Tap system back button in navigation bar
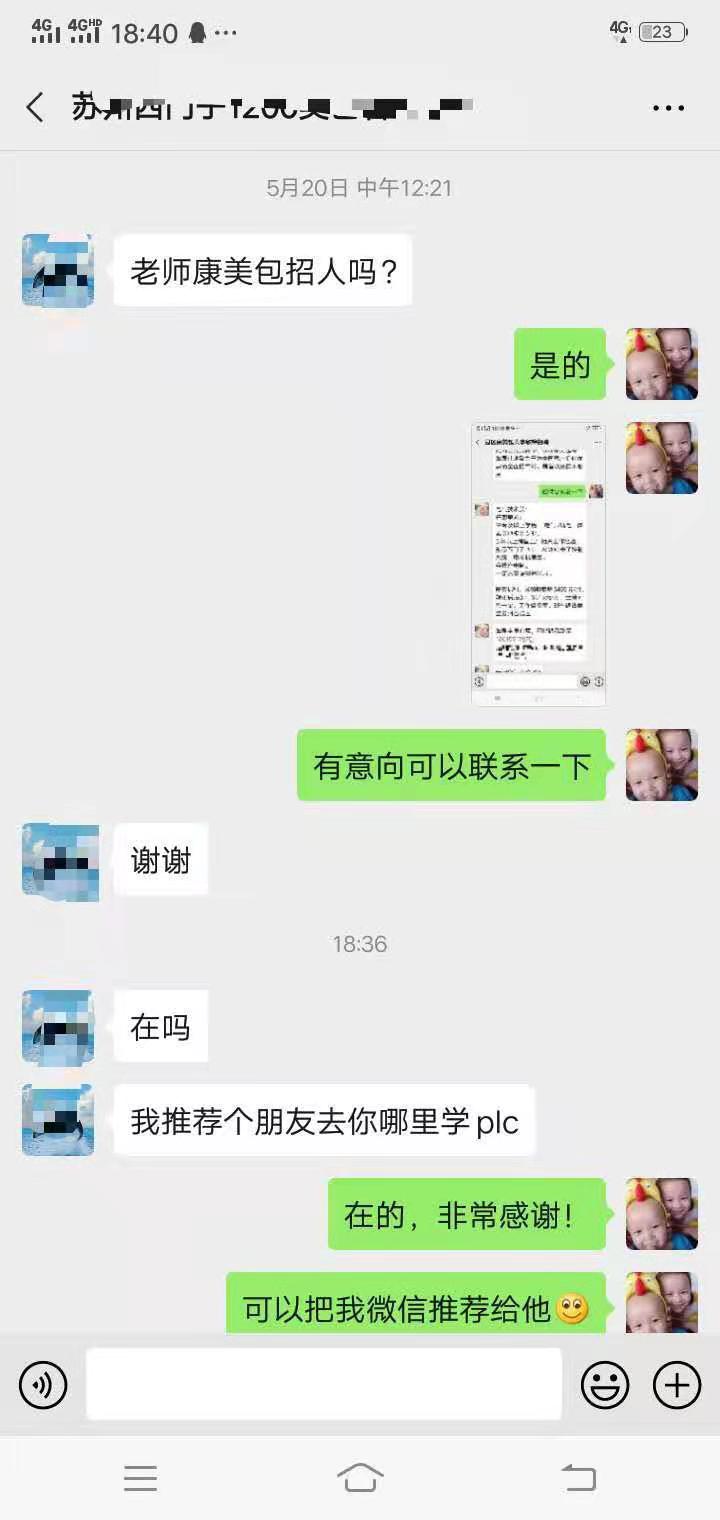 578,1477
